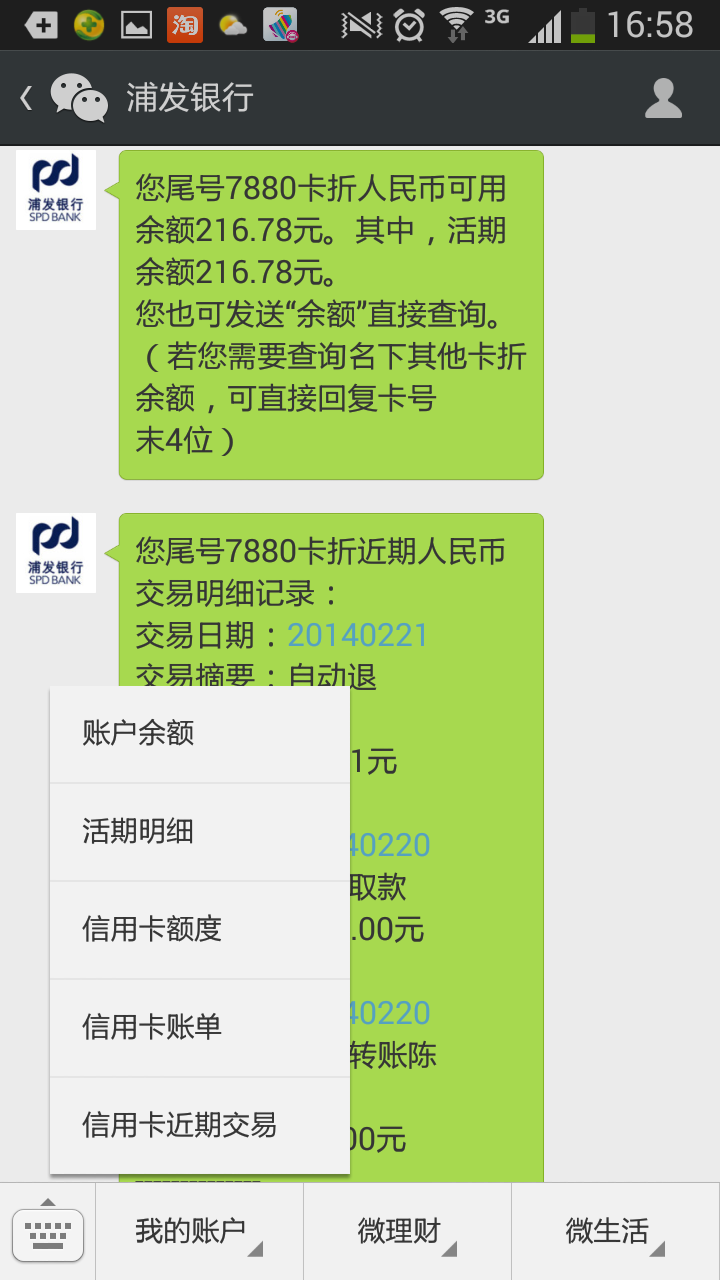Open the account profile icon
The image size is (720, 1280).
[663, 98]
